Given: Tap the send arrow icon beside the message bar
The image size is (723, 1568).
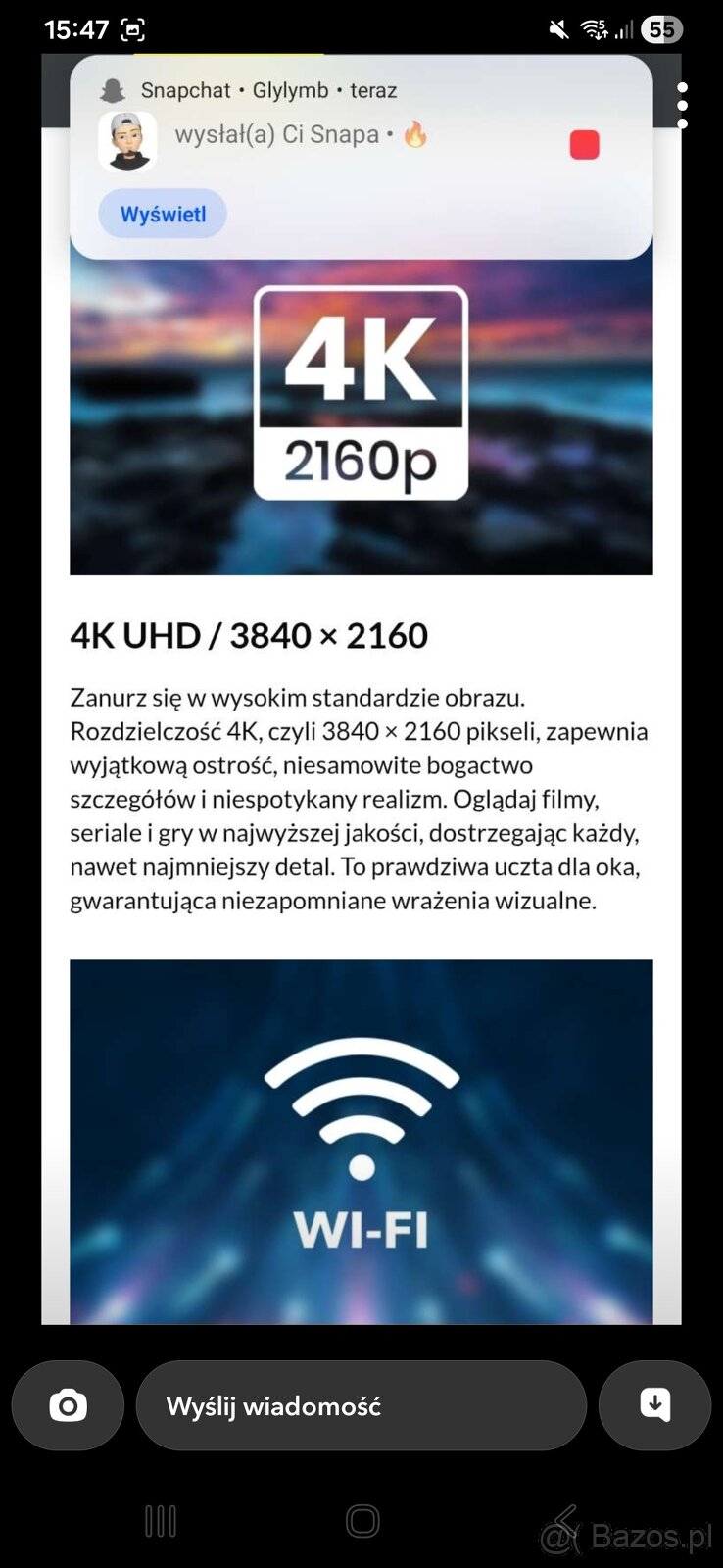Looking at the screenshot, I should pos(654,1405).
